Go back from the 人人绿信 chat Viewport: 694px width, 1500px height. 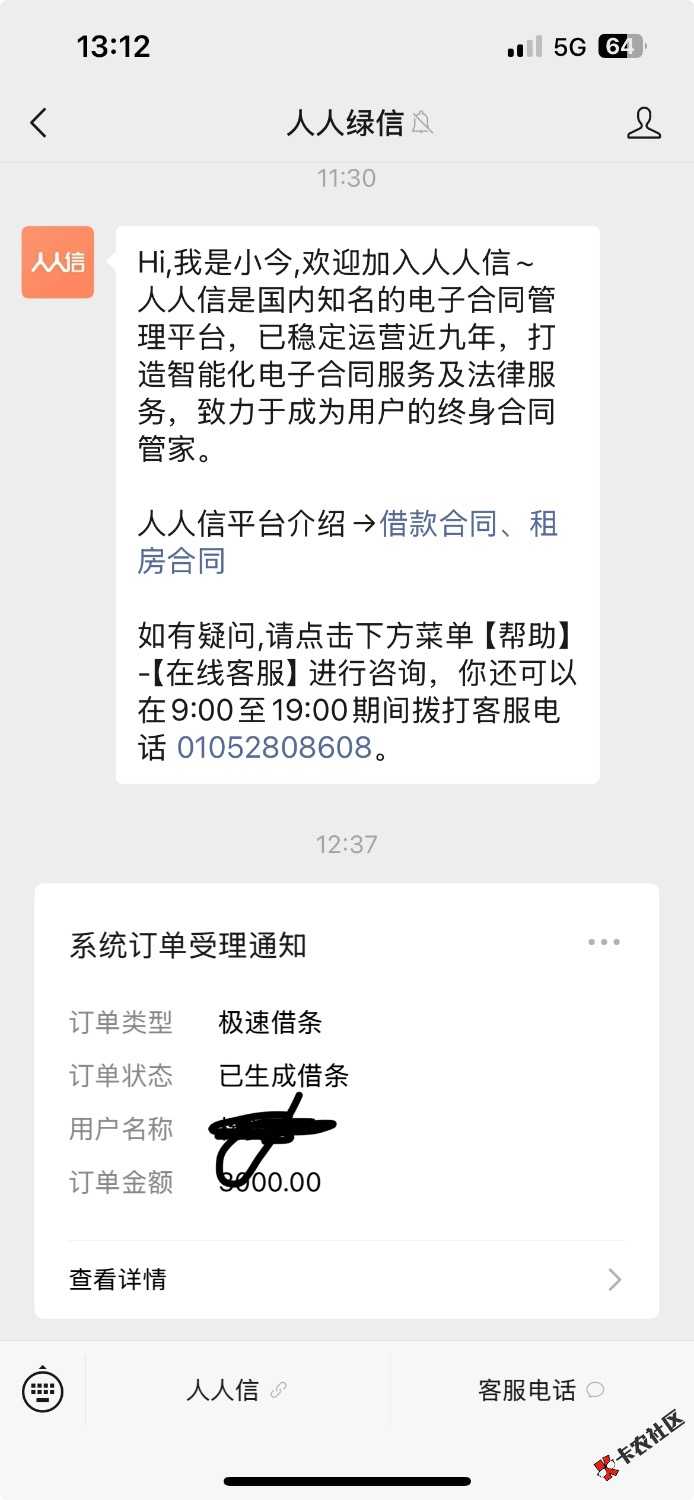pyautogui.click(x=38, y=123)
